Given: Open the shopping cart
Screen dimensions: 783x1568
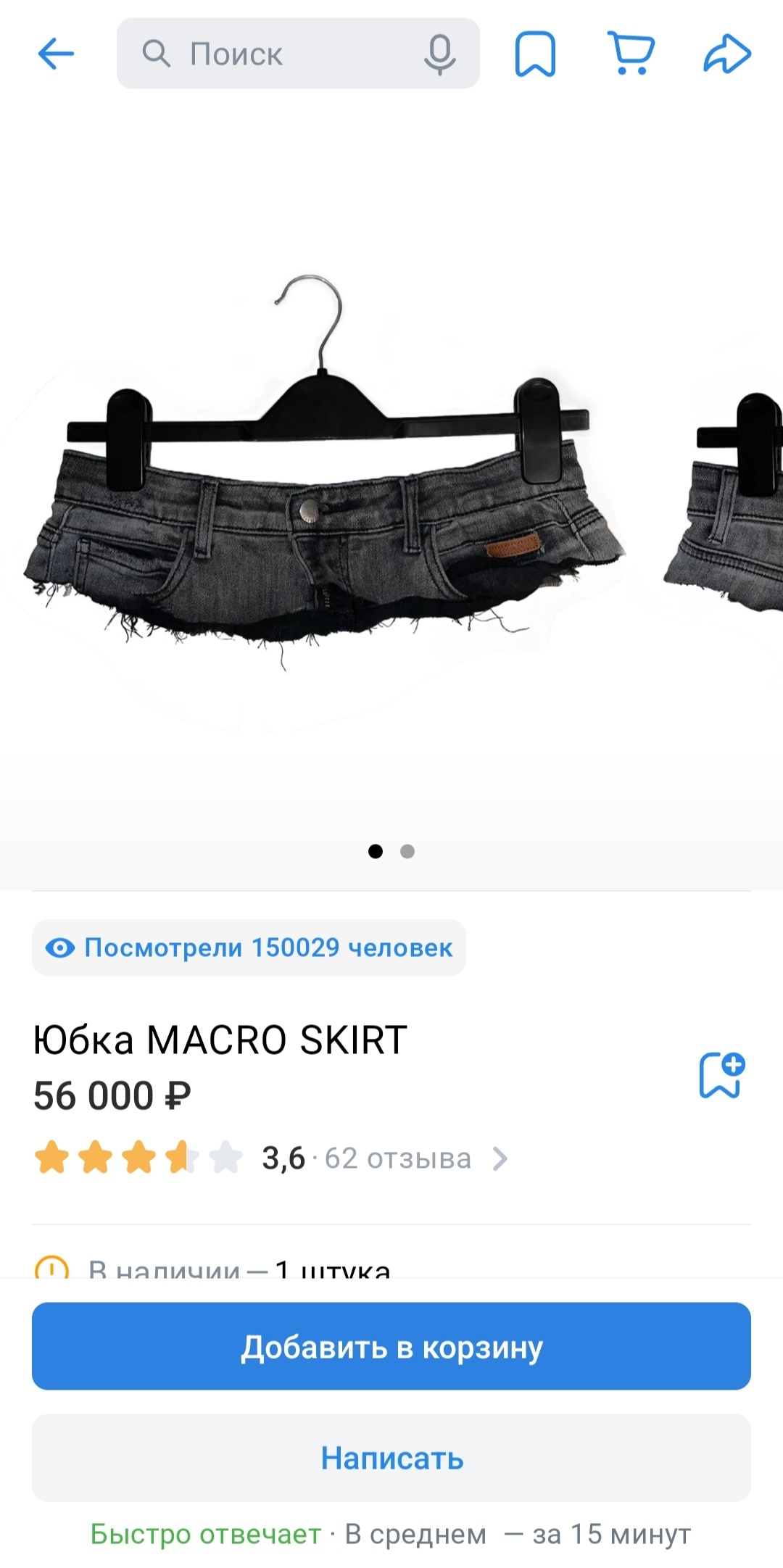Looking at the screenshot, I should [631, 54].
